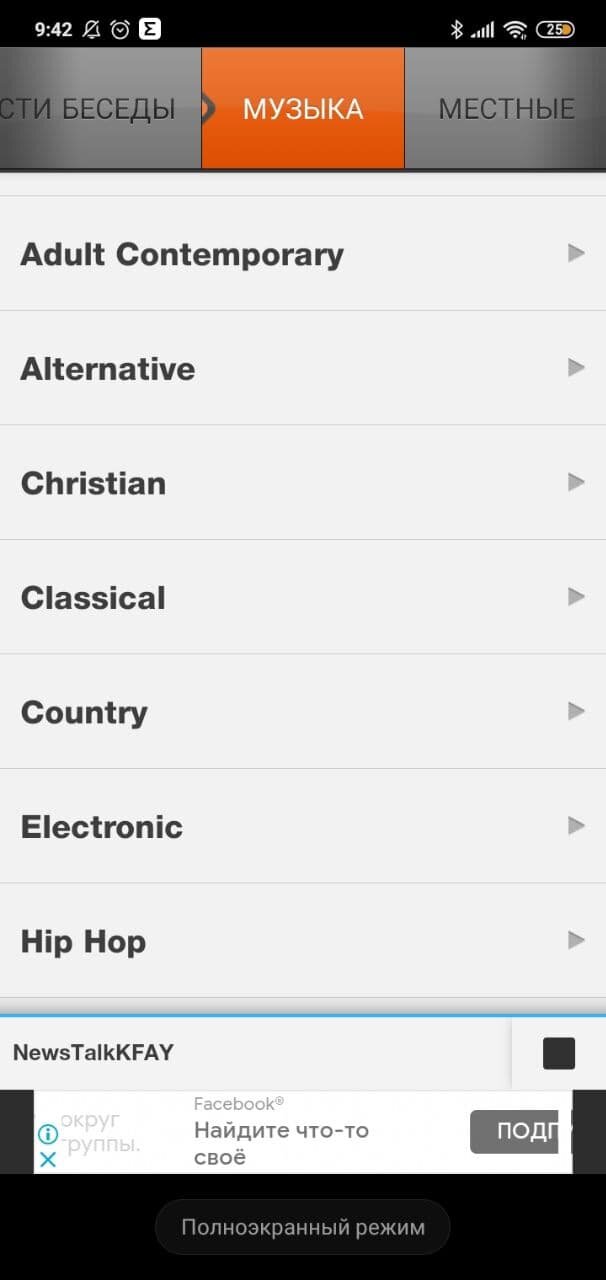
Task: Open ad info icon
Action: [x=47, y=1134]
